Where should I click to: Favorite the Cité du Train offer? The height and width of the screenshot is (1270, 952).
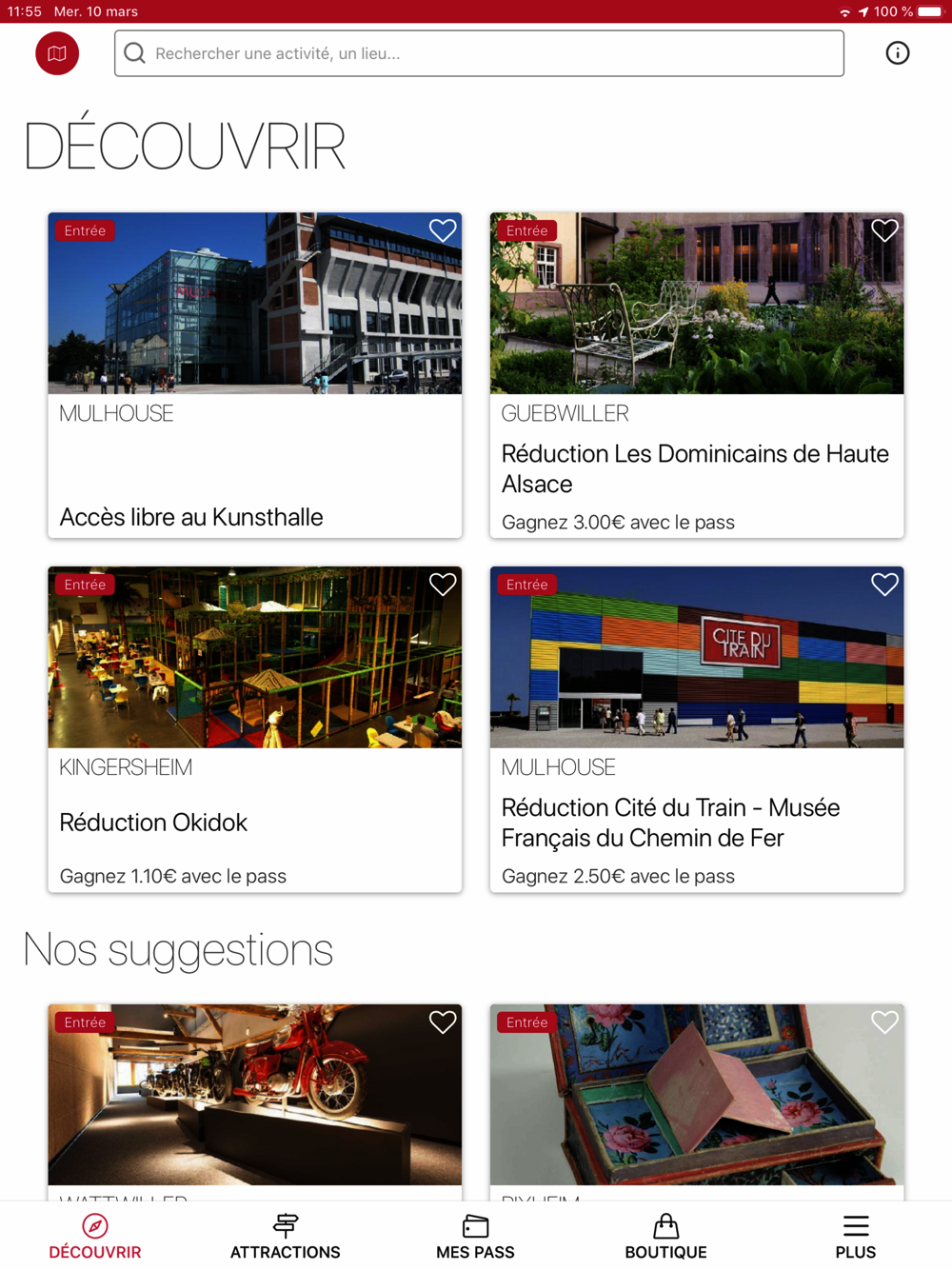click(x=884, y=585)
